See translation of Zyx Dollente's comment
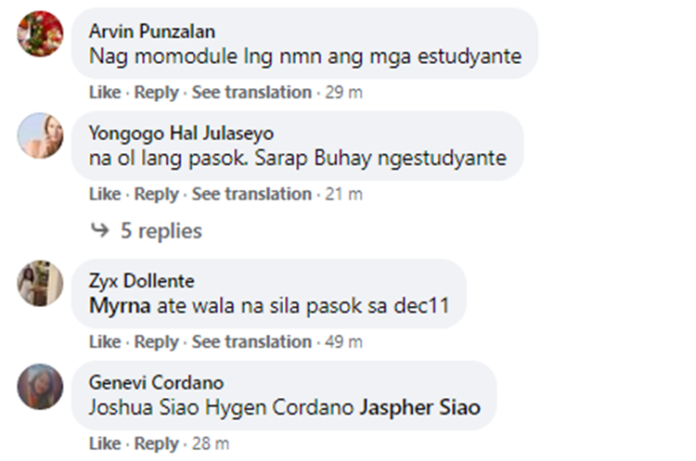Image resolution: width=696 pixels, height=461 pixels. [x=251, y=342]
